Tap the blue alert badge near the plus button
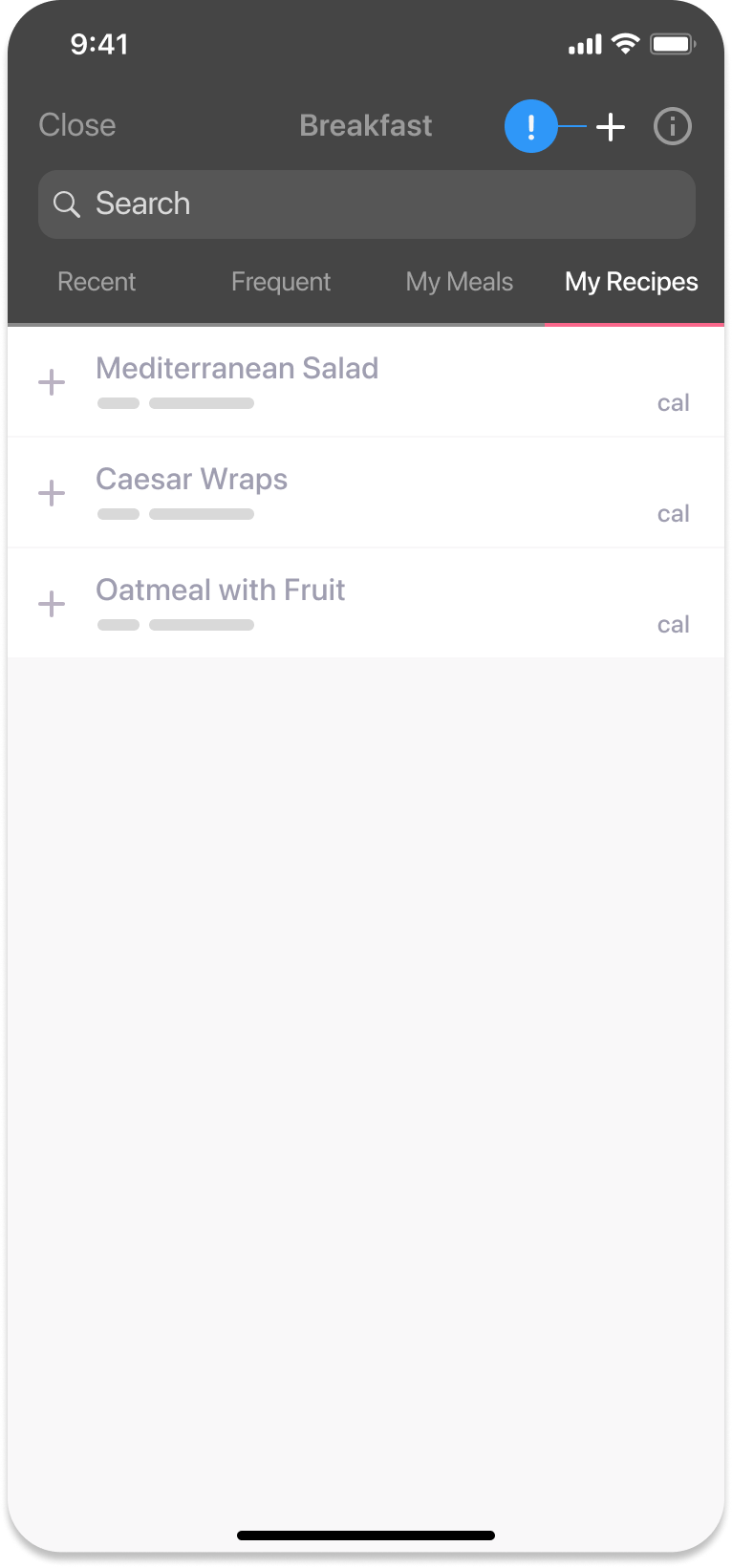The height and width of the screenshot is (1568, 732). click(x=532, y=125)
